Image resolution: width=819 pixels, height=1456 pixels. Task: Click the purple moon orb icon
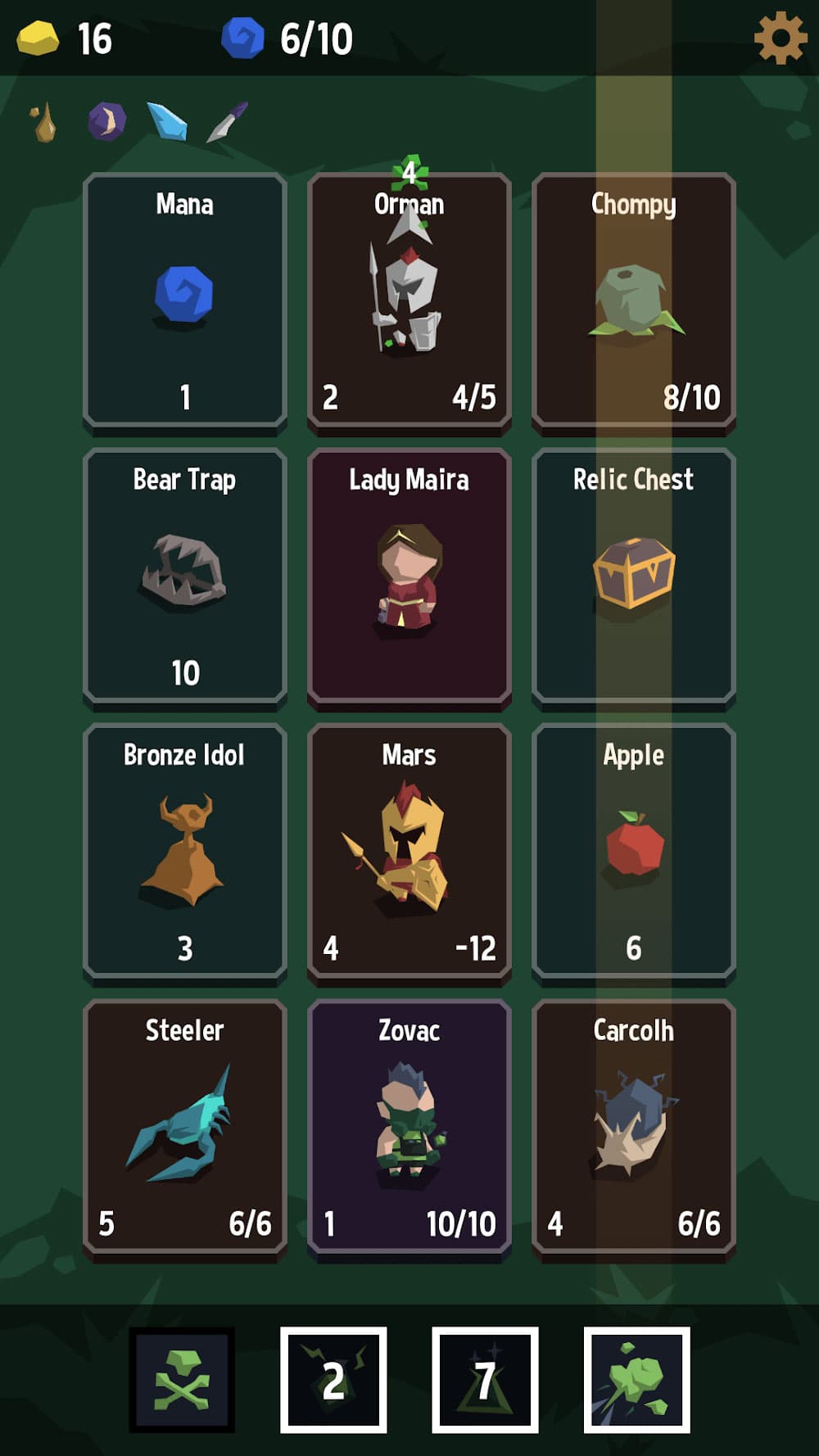coord(103,121)
